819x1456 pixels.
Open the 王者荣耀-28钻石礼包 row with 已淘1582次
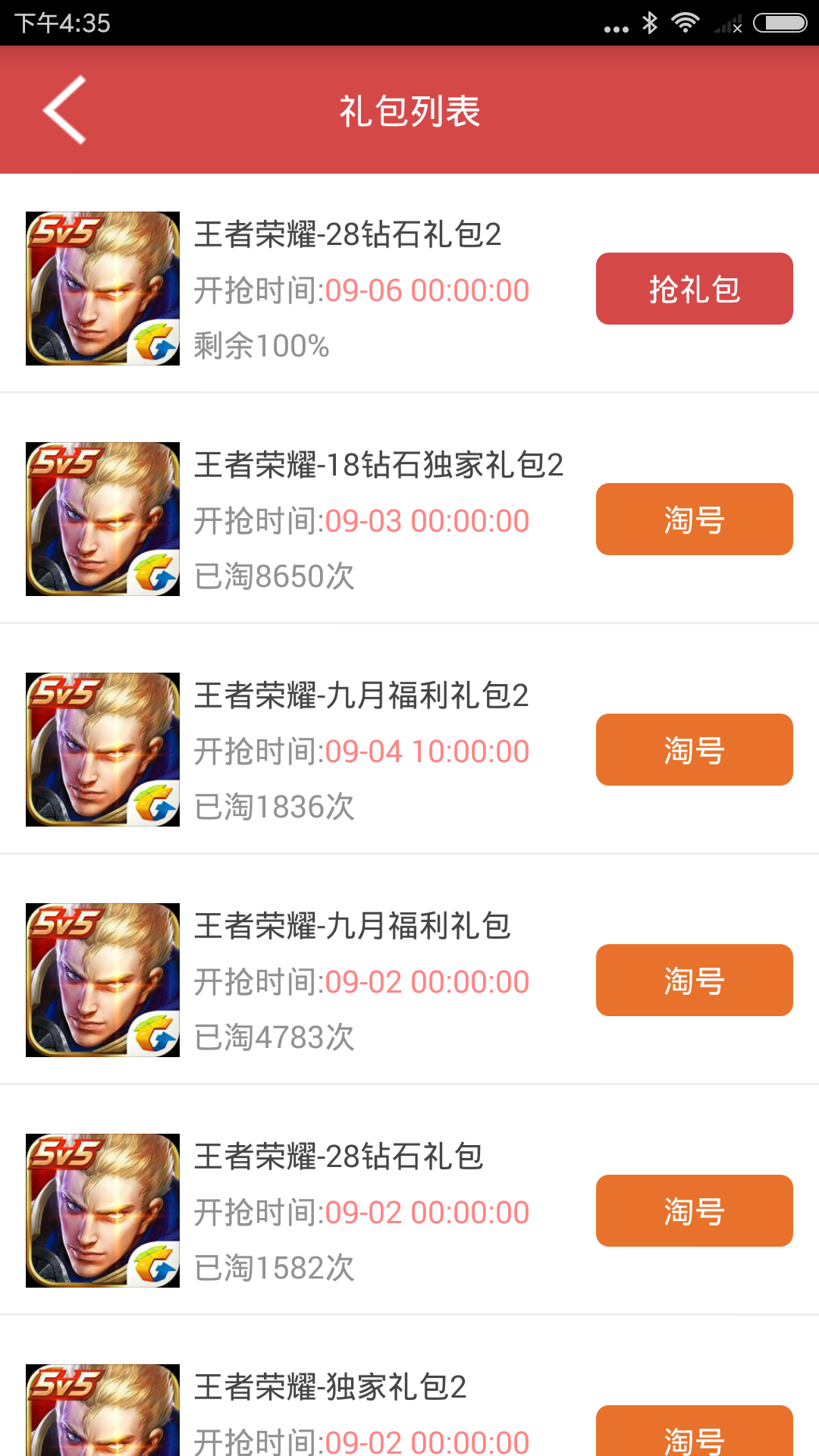click(x=409, y=1200)
